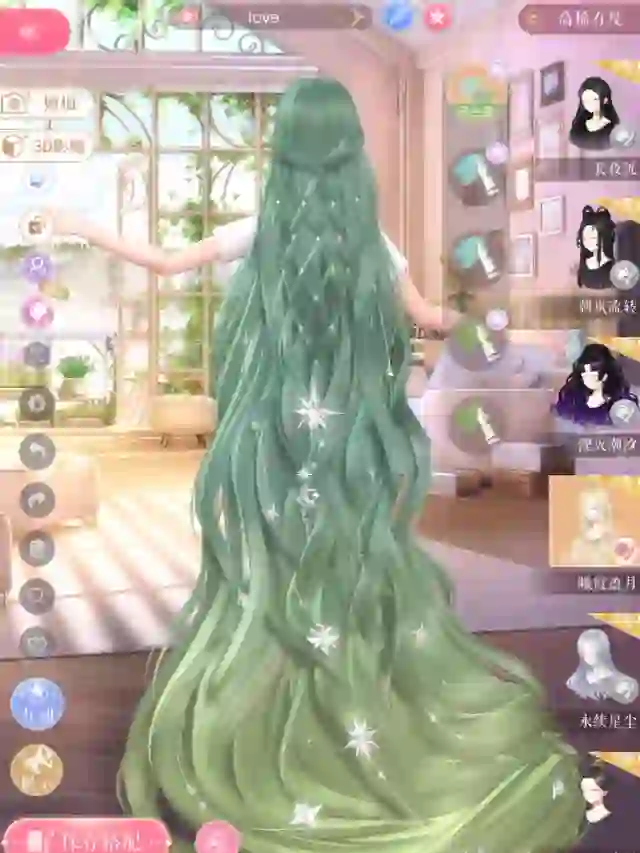640x853 pixels.
Task: Tap the red back button
Action: click(33, 32)
